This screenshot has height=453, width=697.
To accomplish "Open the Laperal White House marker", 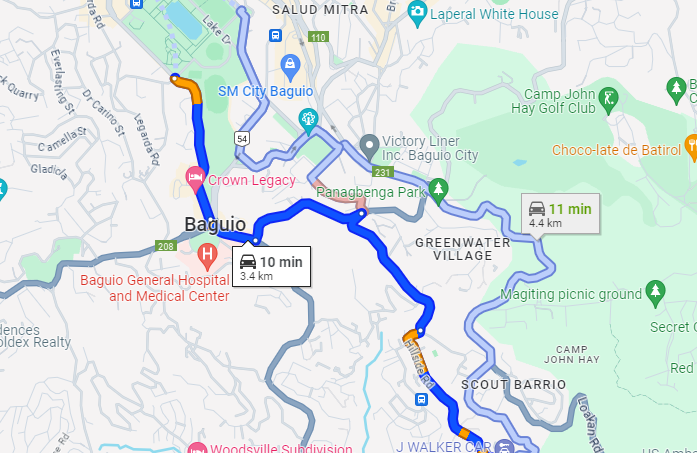I will (418, 13).
